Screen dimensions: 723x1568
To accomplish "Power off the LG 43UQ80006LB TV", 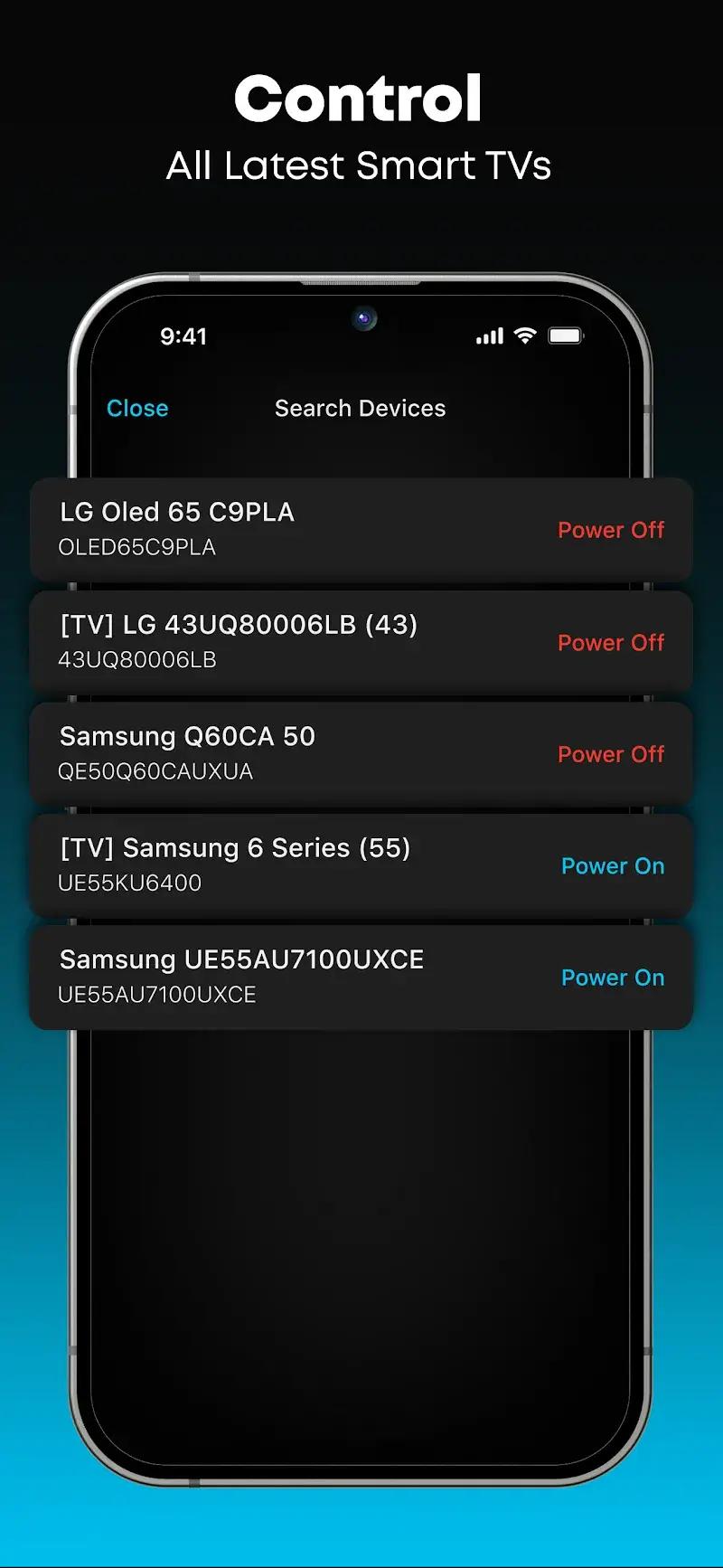I will (611, 643).
